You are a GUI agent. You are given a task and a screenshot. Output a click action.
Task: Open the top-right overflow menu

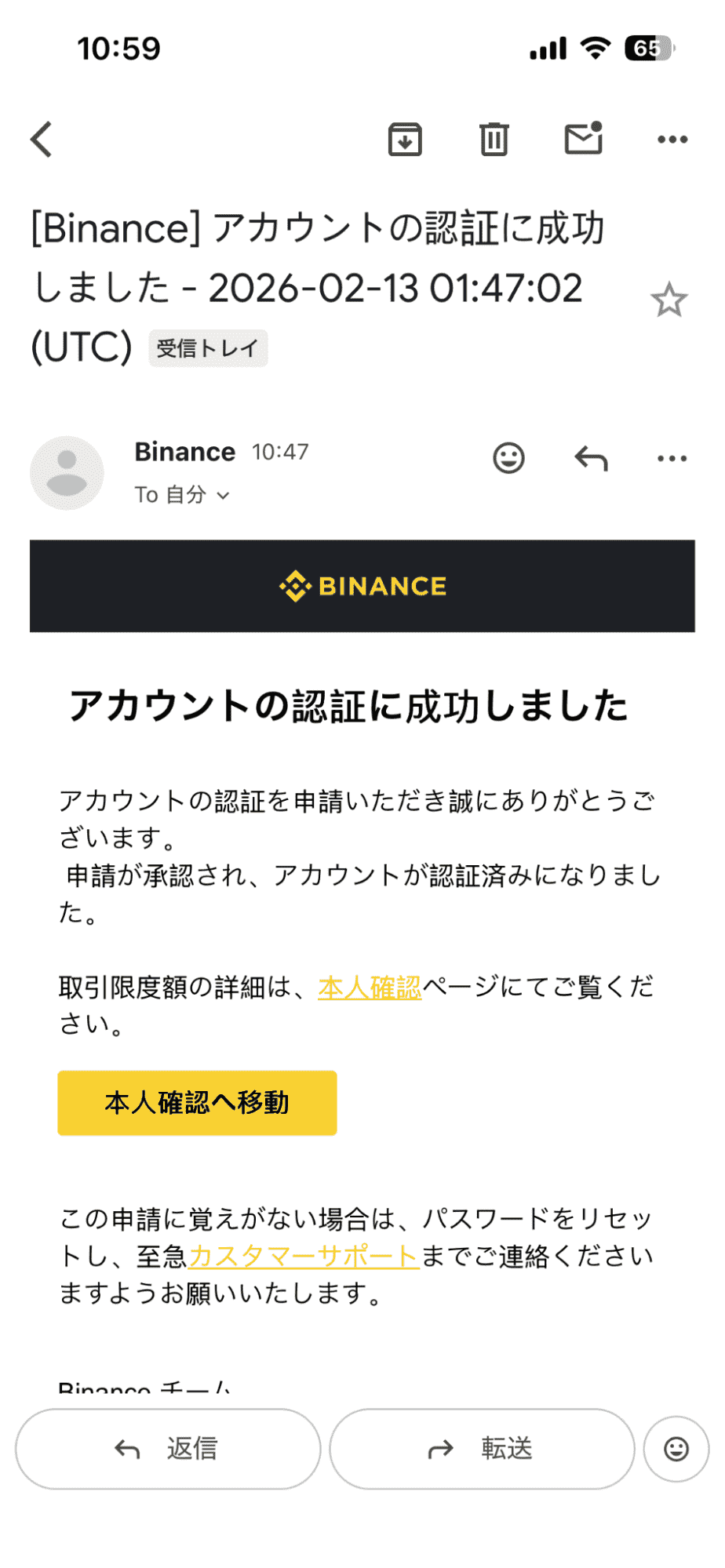click(x=672, y=140)
